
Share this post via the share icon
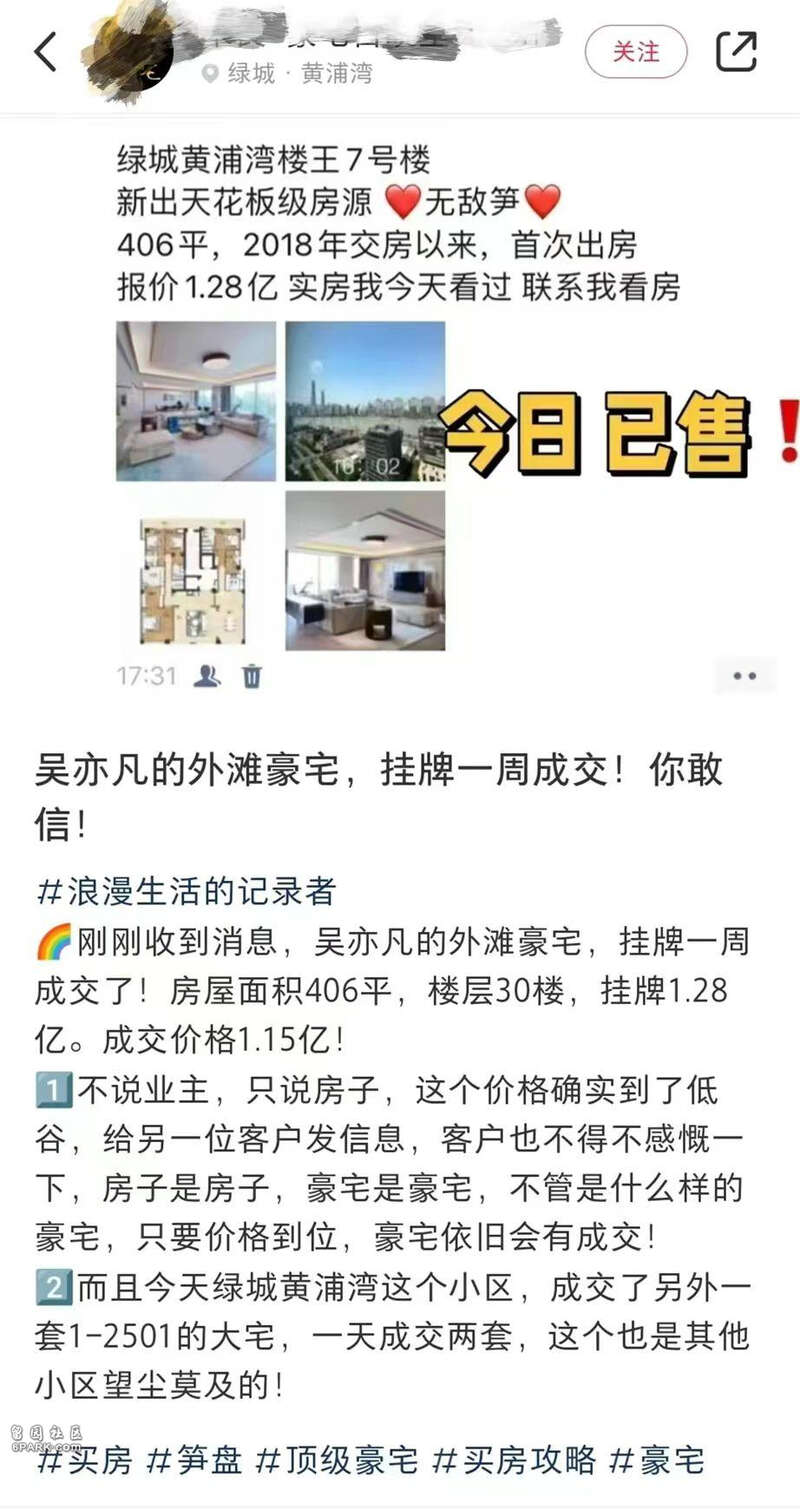coord(737,51)
